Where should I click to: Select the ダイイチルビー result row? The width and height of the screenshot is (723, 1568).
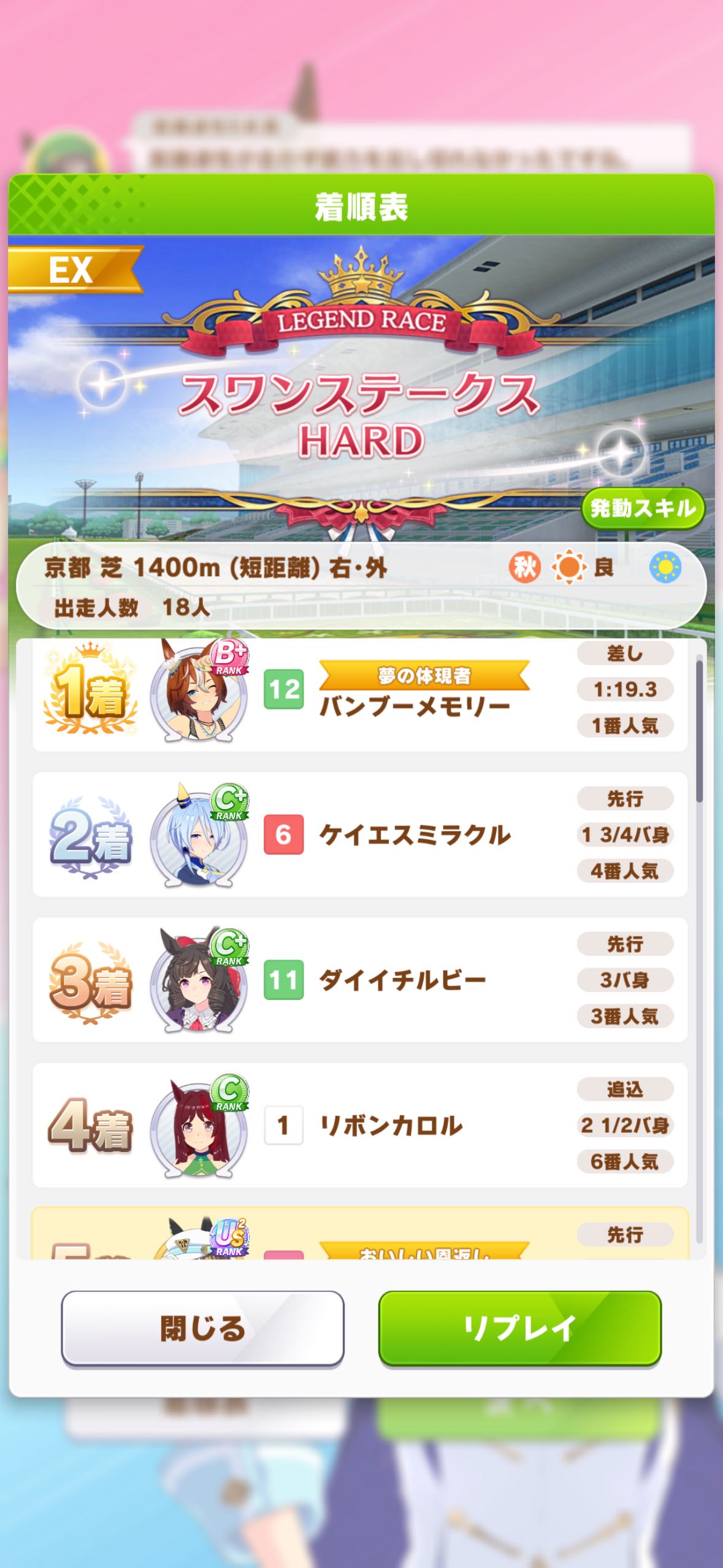[360, 980]
